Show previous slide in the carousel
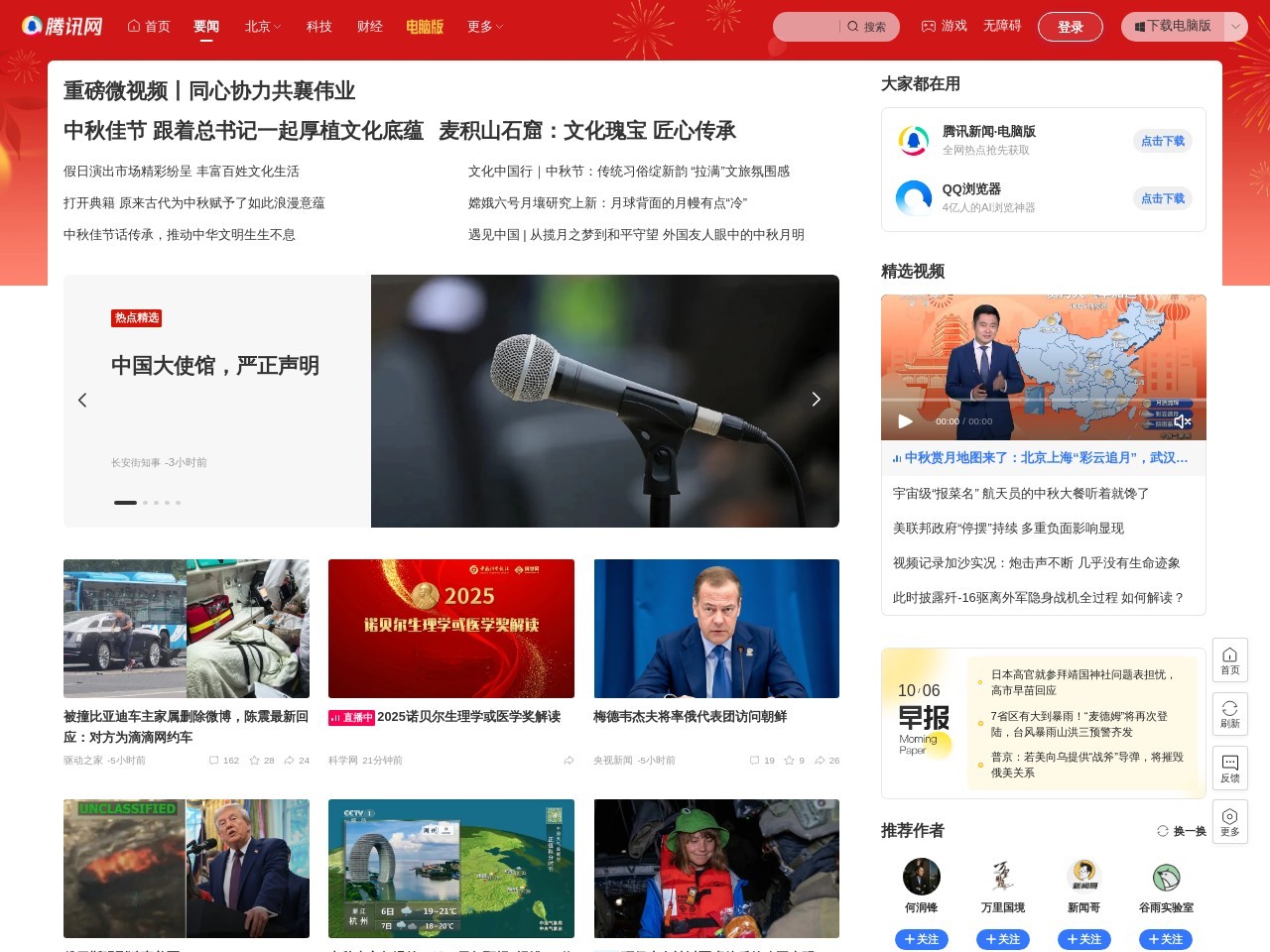 [82, 400]
